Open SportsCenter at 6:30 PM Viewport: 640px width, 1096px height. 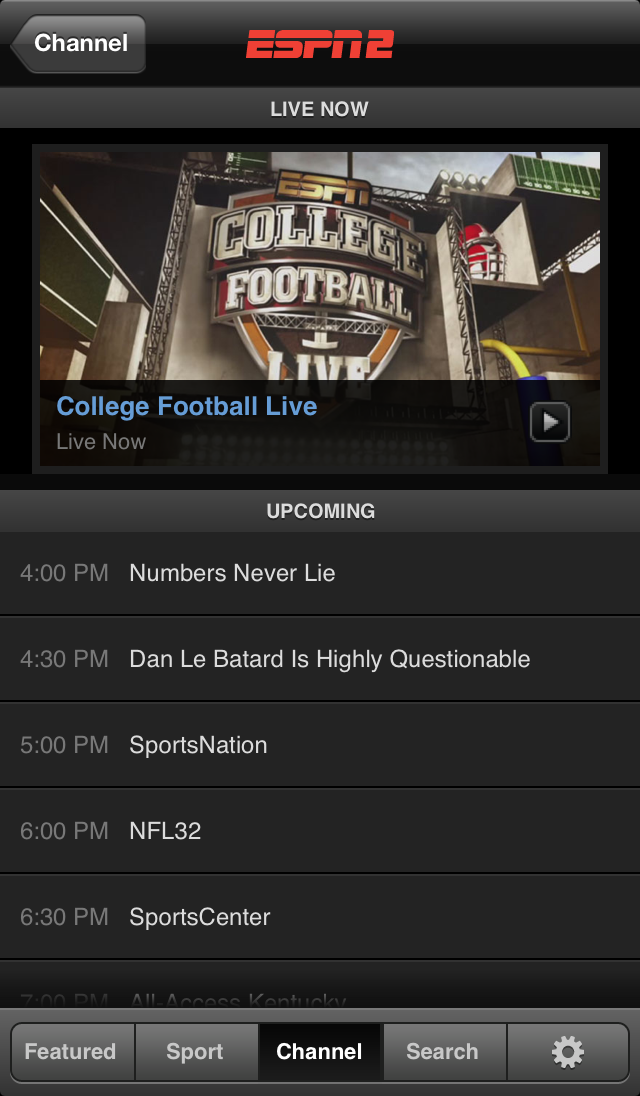[320, 917]
